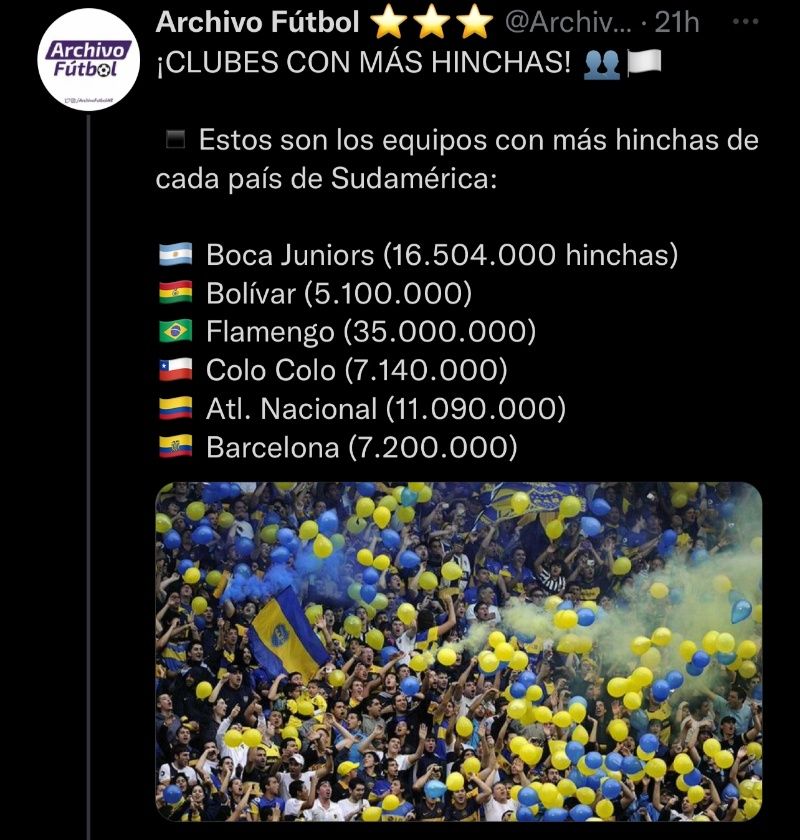The width and height of the screenshot is (800, 840).
Task: Open the Archivo Fútbol account name
Action: pyautogui.click(x=258, y=23)
